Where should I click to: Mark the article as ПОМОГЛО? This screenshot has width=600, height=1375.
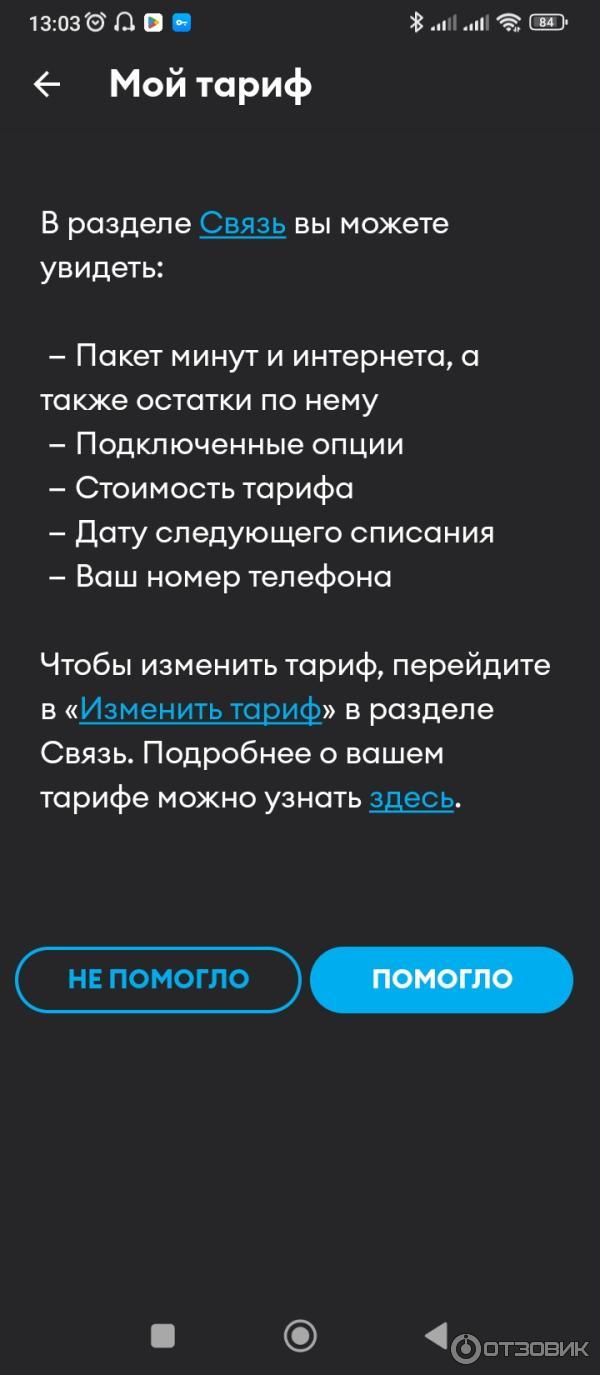441,979
